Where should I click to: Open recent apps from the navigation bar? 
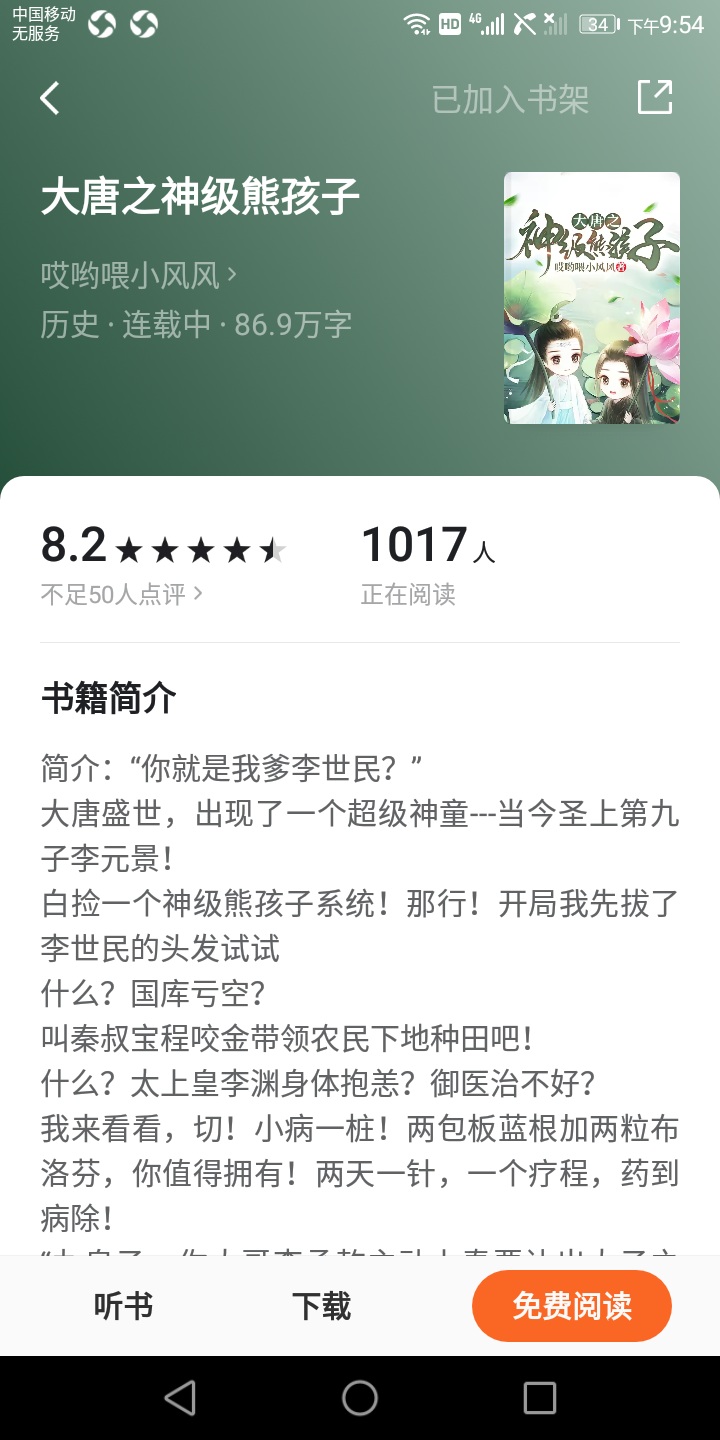tap(539, 1398)
